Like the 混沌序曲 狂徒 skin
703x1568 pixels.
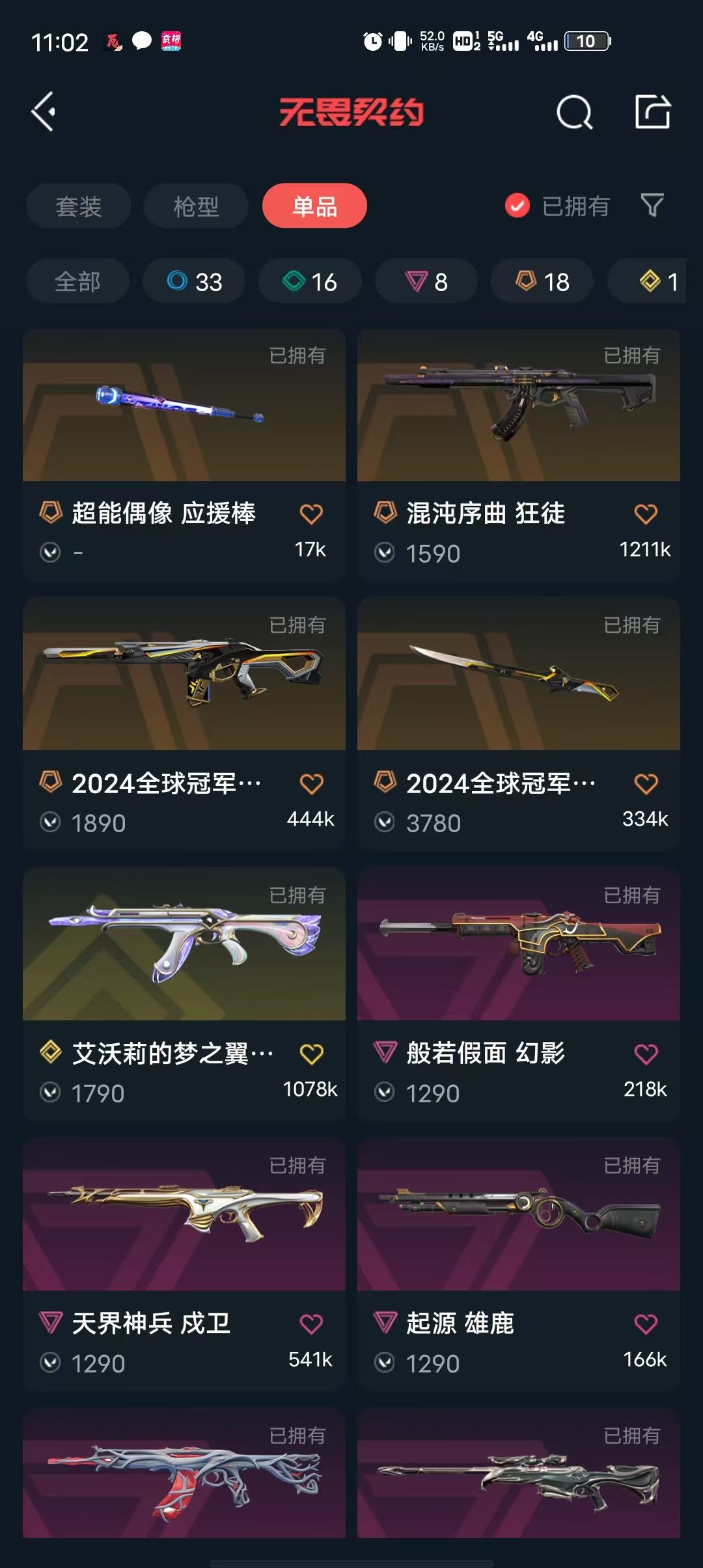click(646, 514)
